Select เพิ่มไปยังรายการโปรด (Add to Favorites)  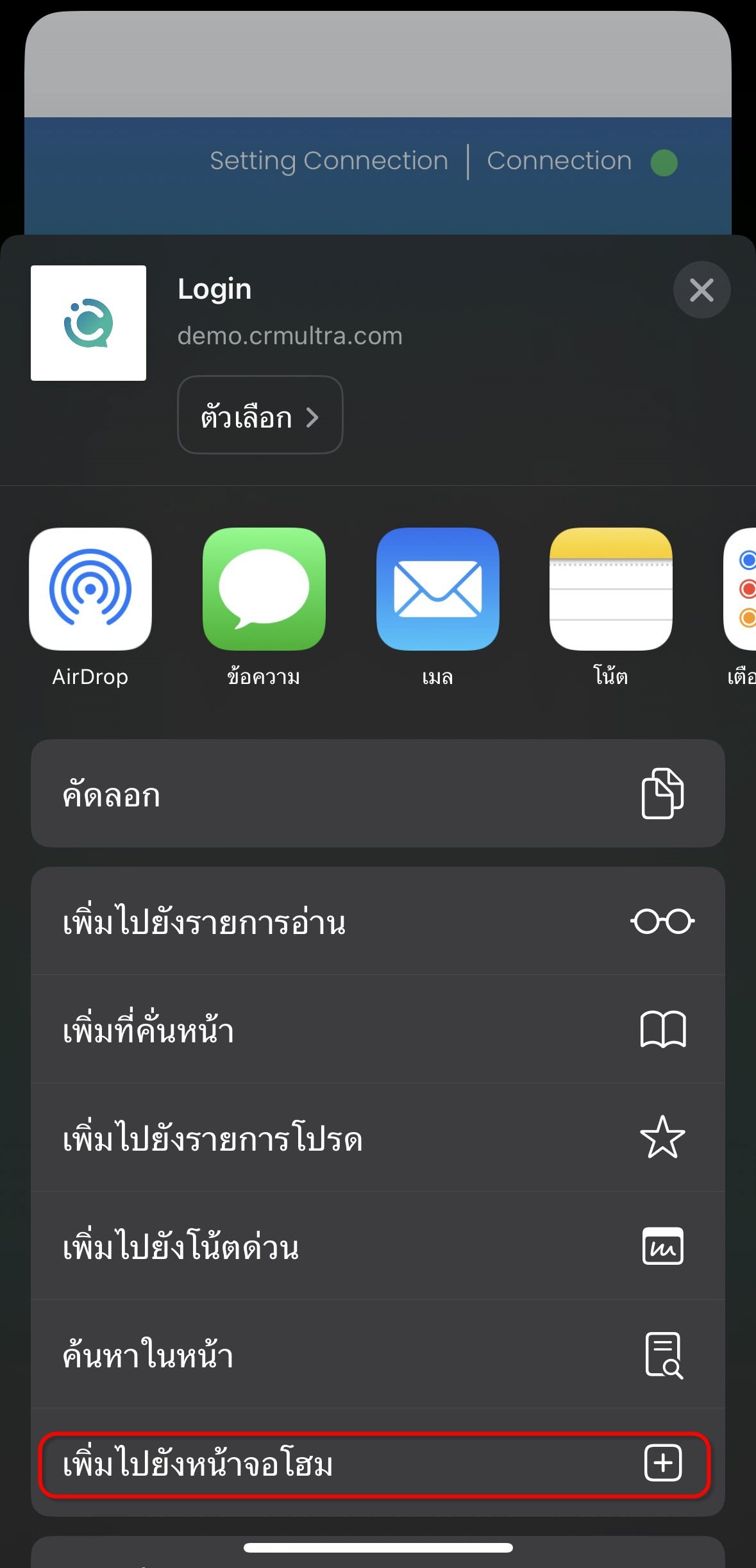(378, 1138)
